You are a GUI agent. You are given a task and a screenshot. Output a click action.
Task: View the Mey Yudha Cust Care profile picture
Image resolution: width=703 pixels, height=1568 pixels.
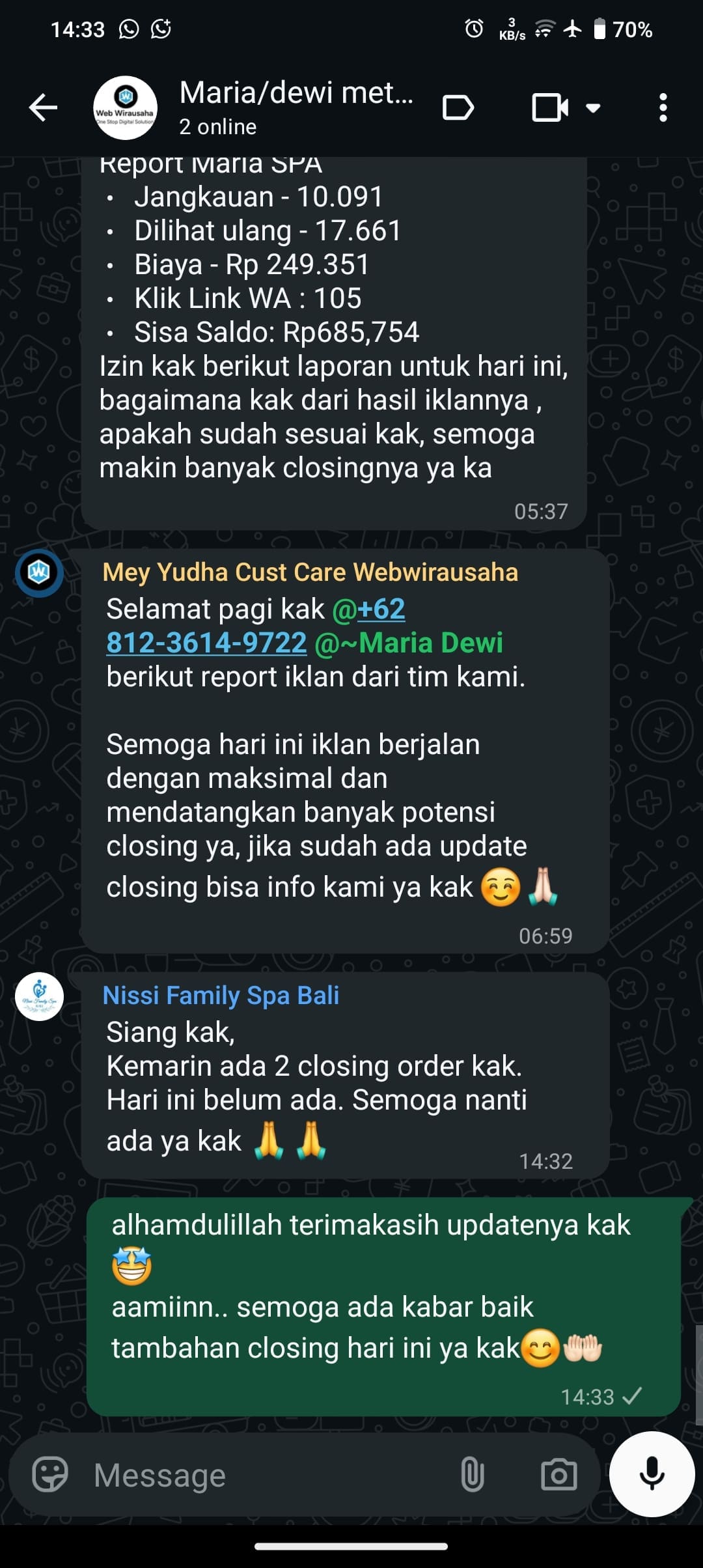tap(39, 572)
